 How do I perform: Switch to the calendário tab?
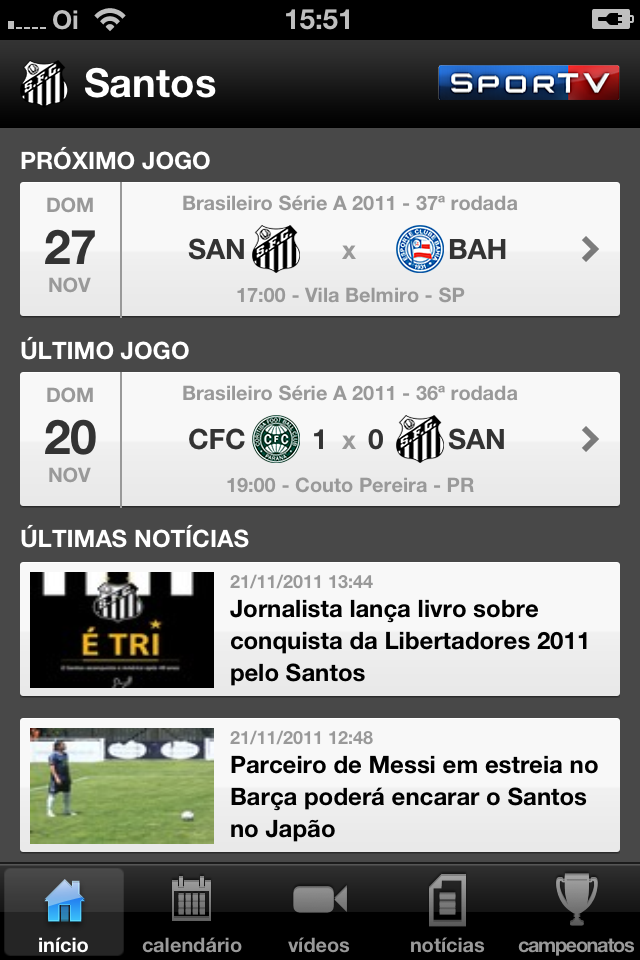point(192,913)
